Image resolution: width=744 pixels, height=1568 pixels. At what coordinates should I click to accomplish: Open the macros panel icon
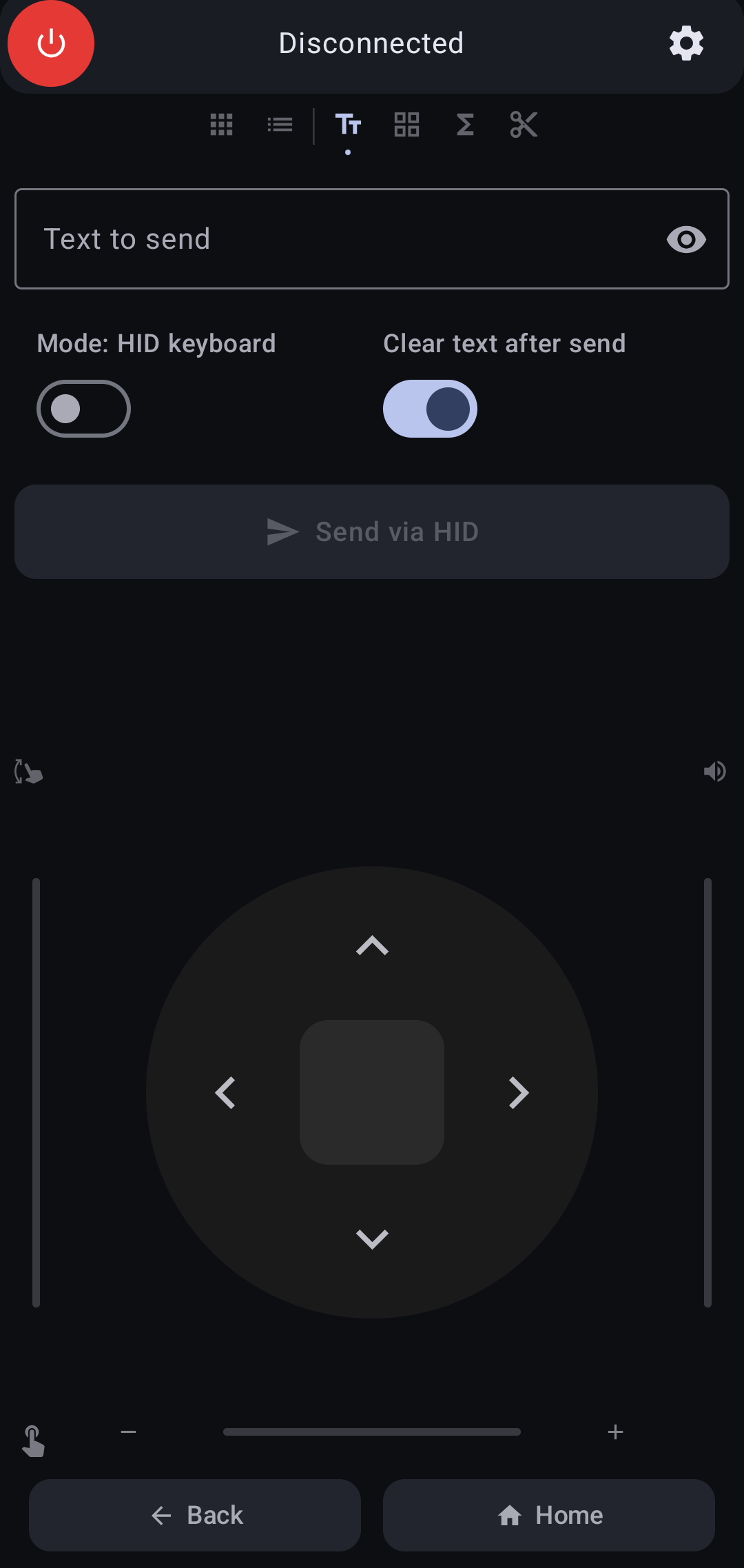pyautogui.click(x=406, y=125)
